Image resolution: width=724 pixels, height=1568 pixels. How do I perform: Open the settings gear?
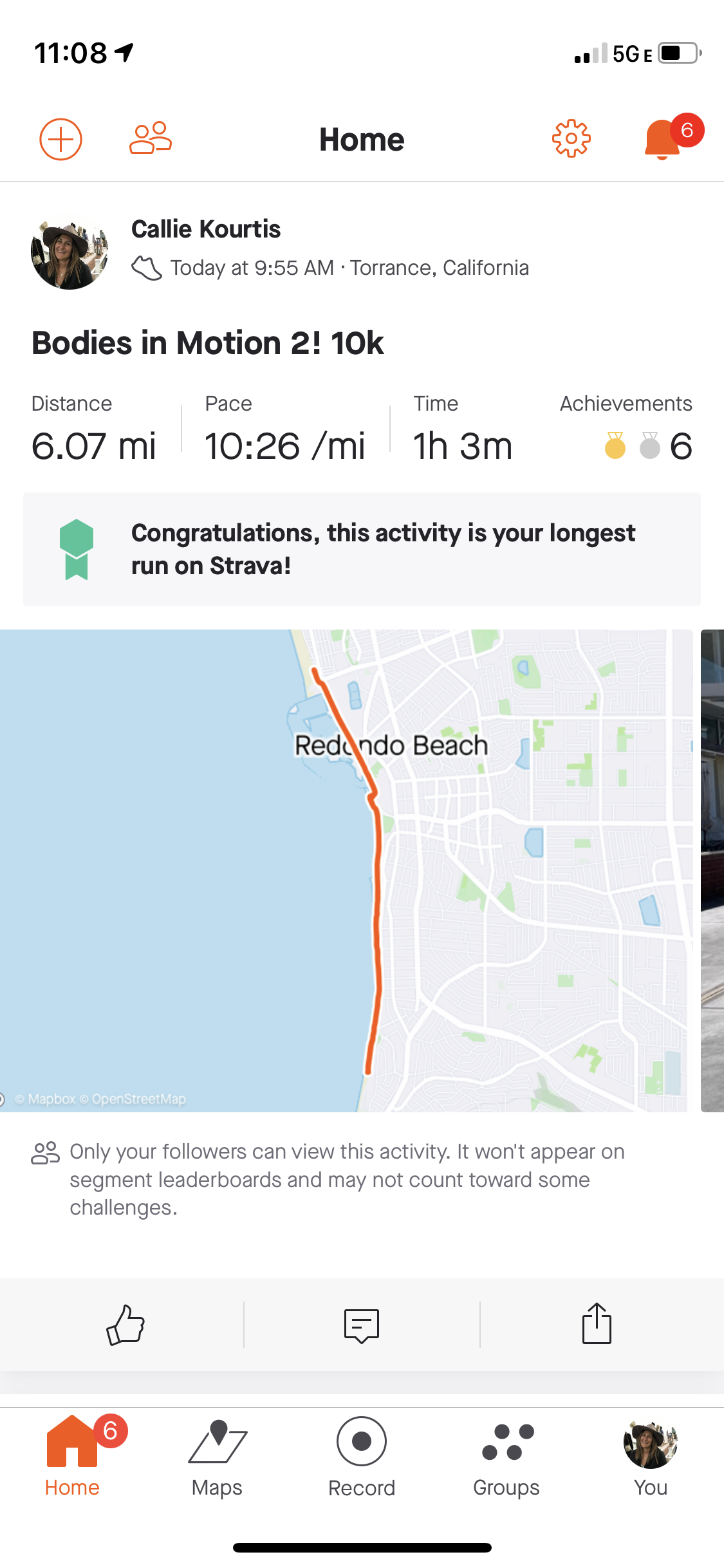[571, 139]
